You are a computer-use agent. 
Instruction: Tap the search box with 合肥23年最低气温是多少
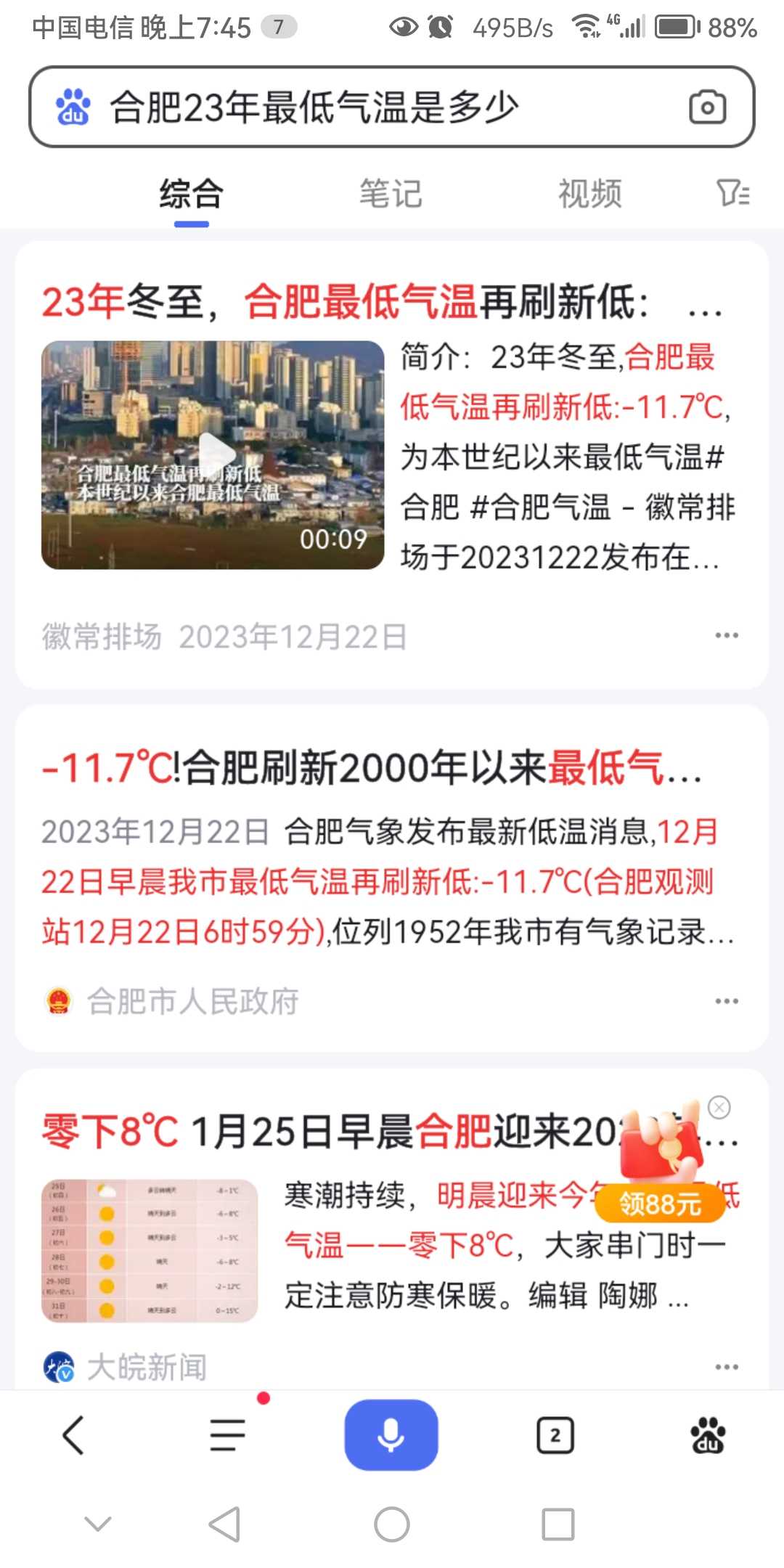tap(392, 107)
